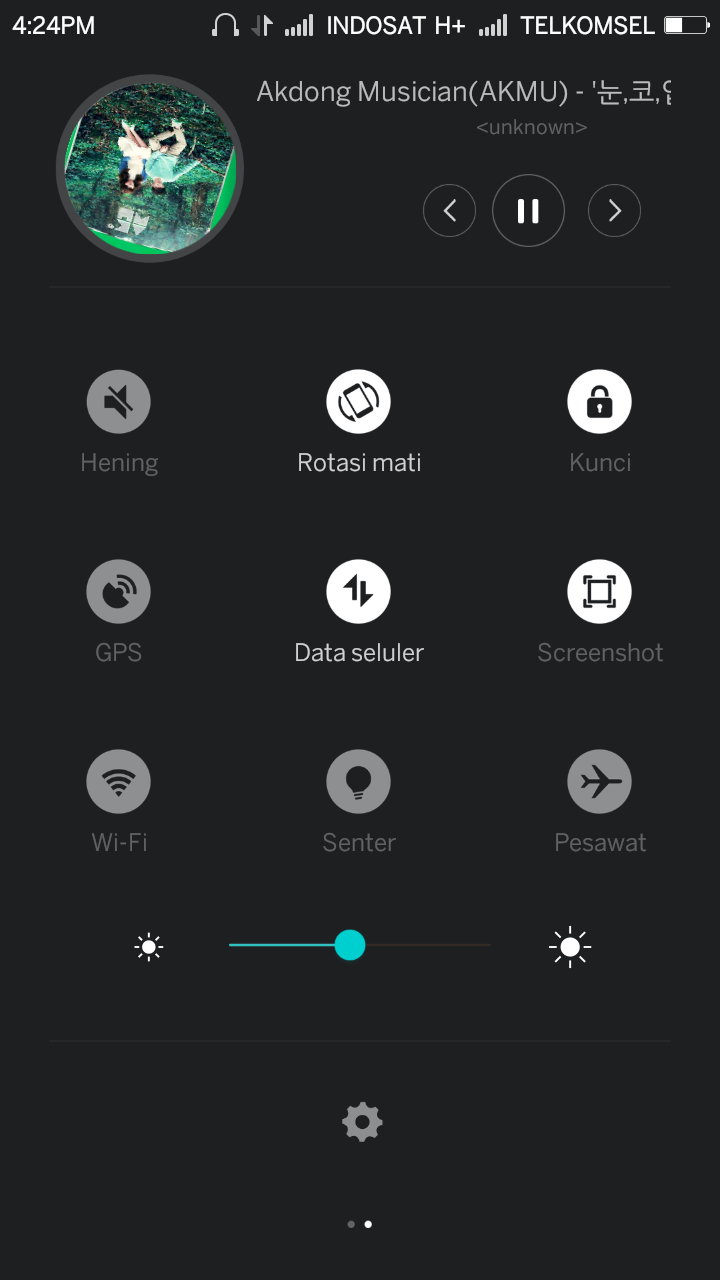Disable Data seluler
This screenshot has width=720, height=1280.
(358, 592)
